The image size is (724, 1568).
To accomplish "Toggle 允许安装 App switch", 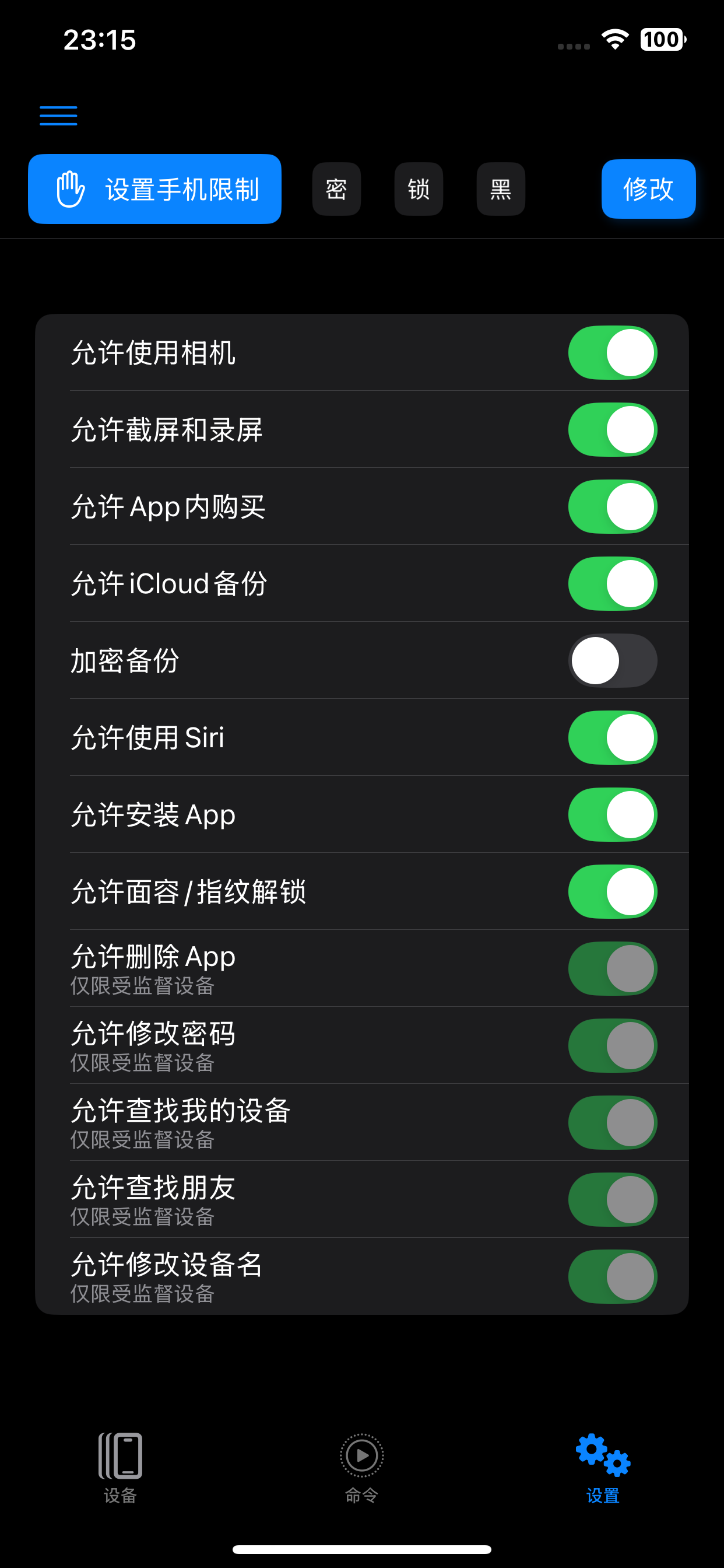I will [612, 814].
